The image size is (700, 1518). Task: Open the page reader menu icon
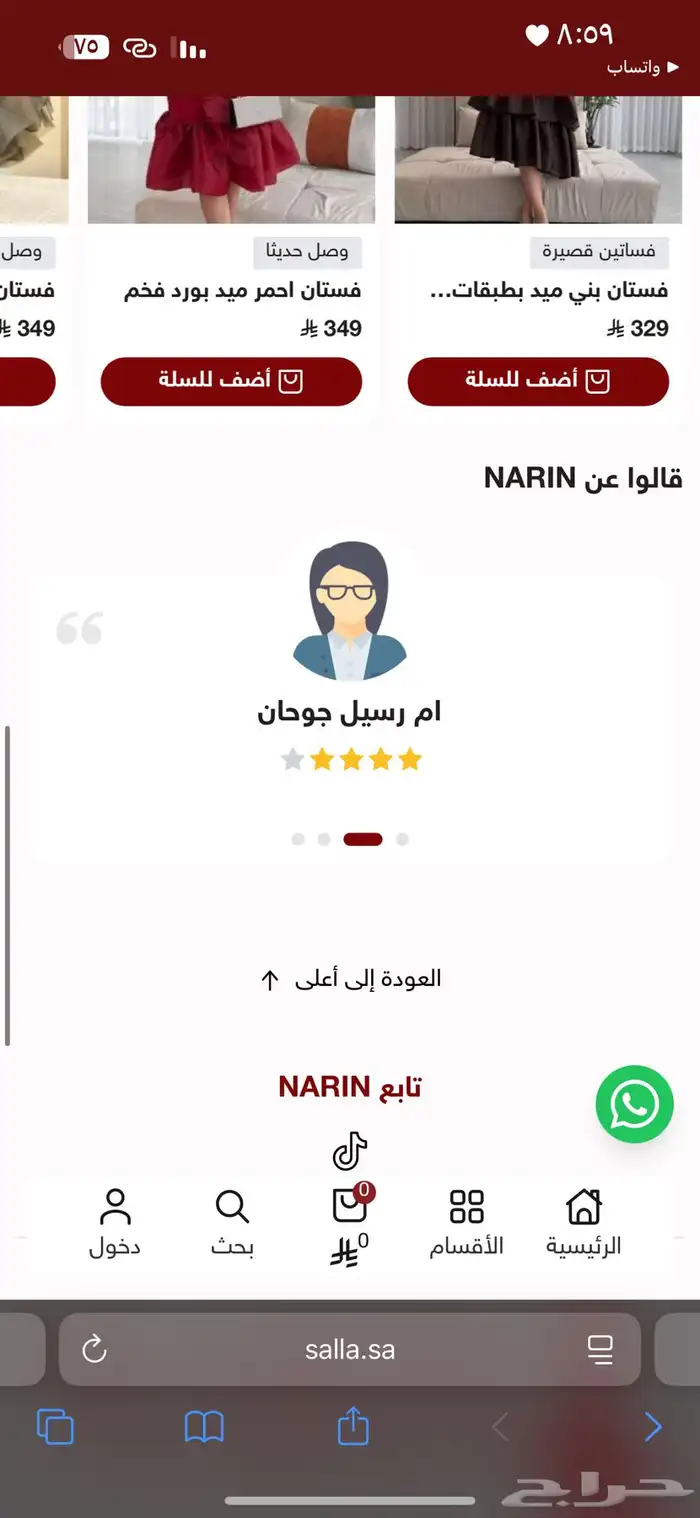(600, 1350)
